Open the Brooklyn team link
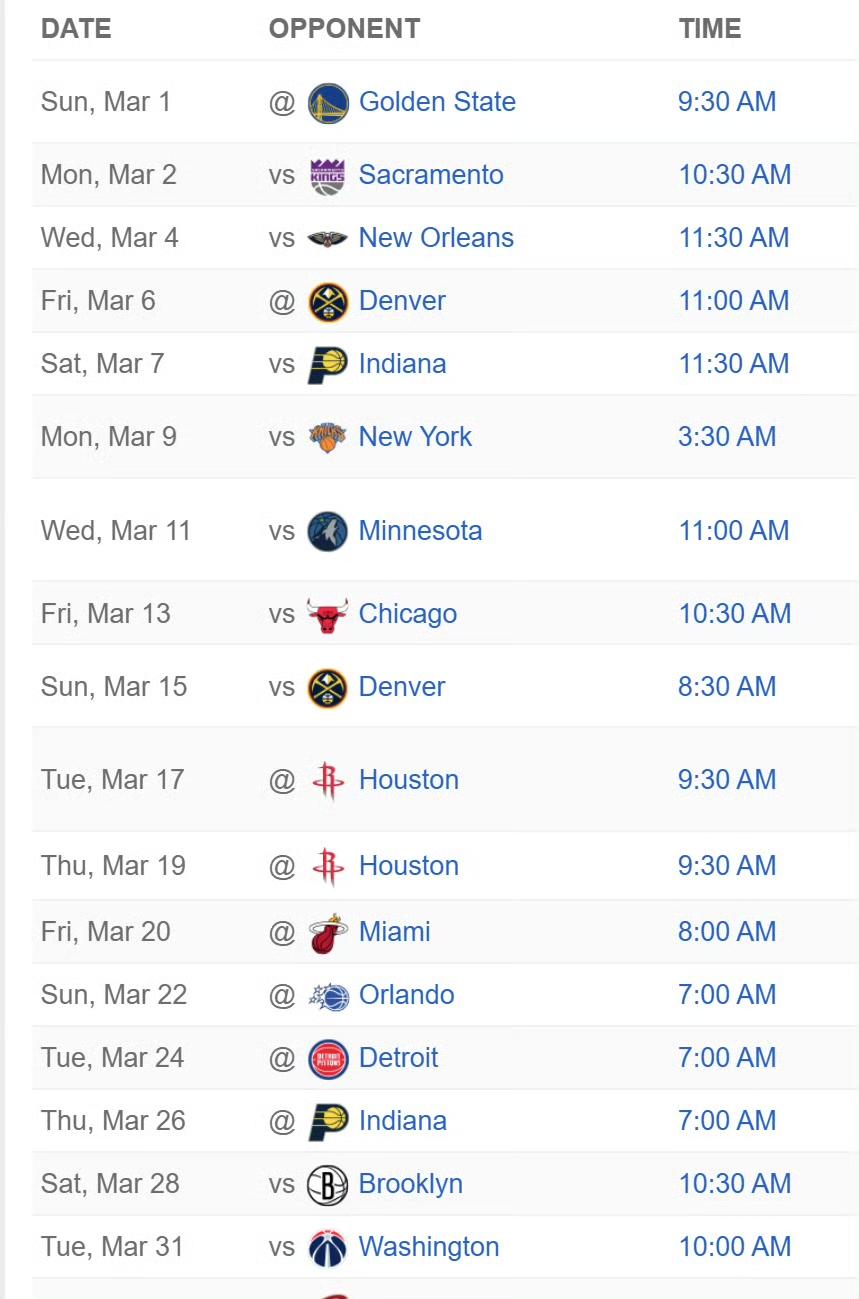This screenshot has width=859, height=1299. coord(410,1184)
